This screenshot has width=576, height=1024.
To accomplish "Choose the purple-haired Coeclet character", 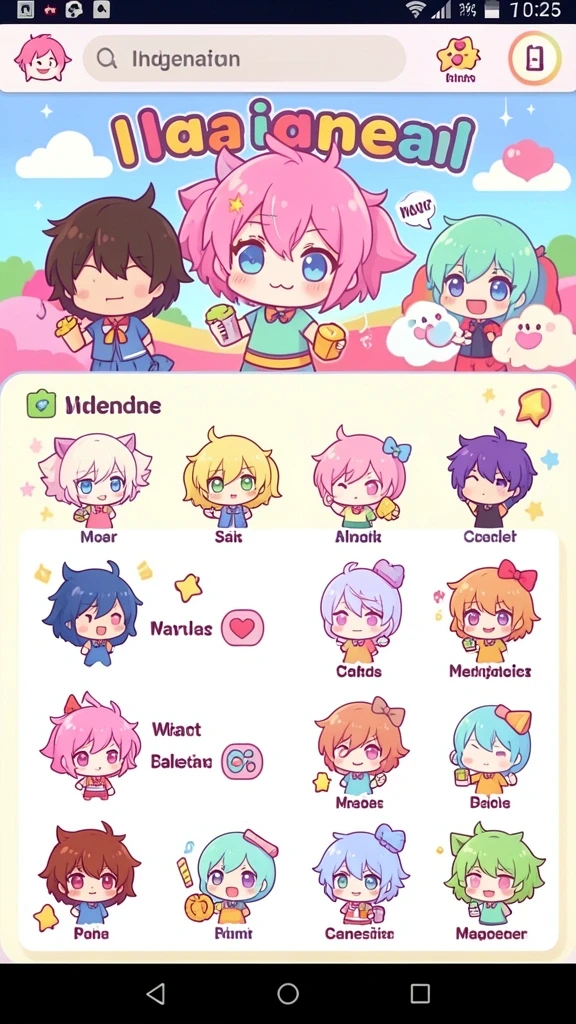I will pos(491,487).
